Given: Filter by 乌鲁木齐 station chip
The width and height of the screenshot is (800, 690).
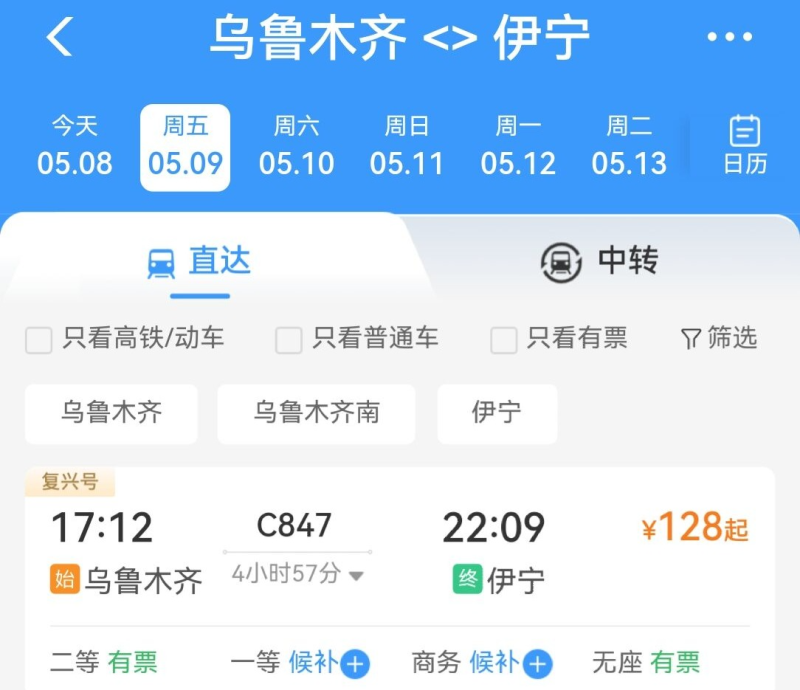Looking at the screenshot, I should click(111, 413).
